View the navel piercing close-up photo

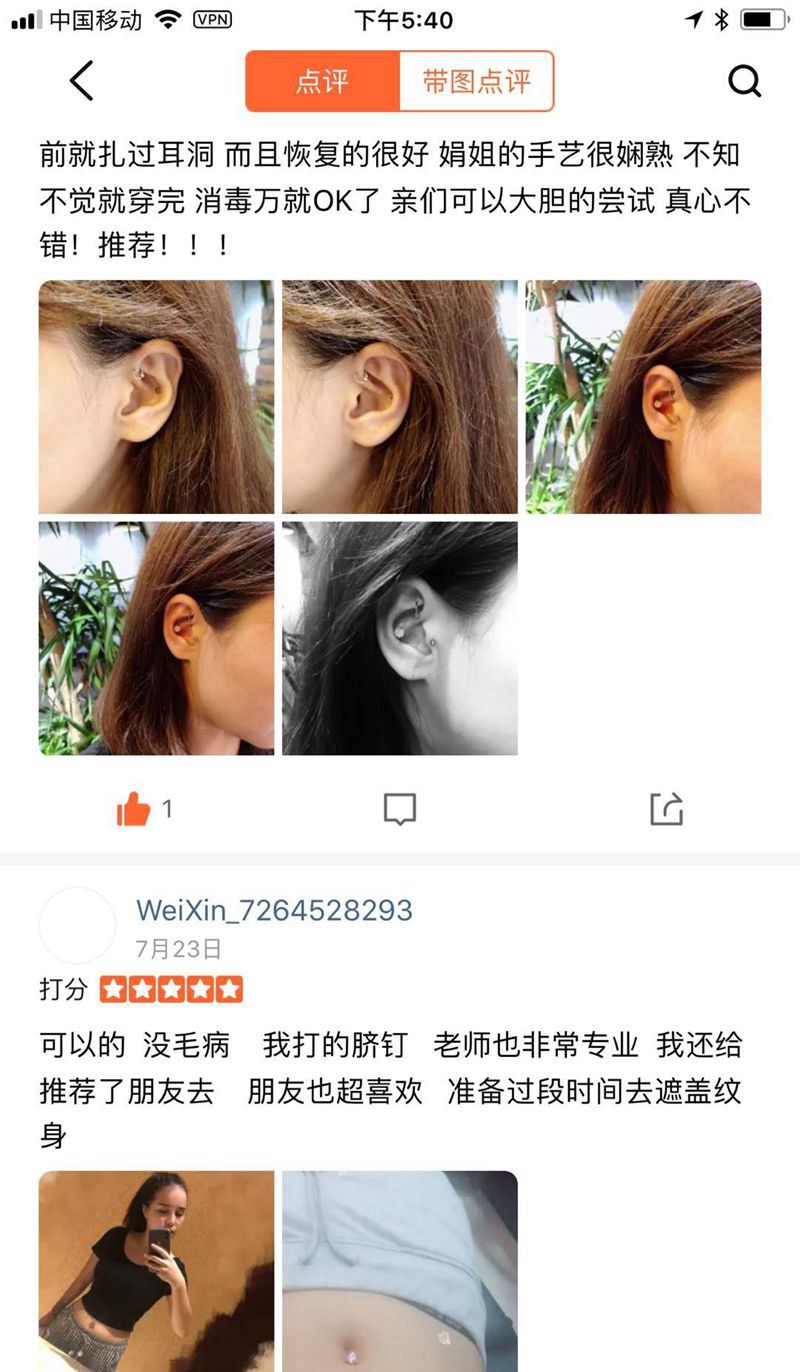[400, 1270]
